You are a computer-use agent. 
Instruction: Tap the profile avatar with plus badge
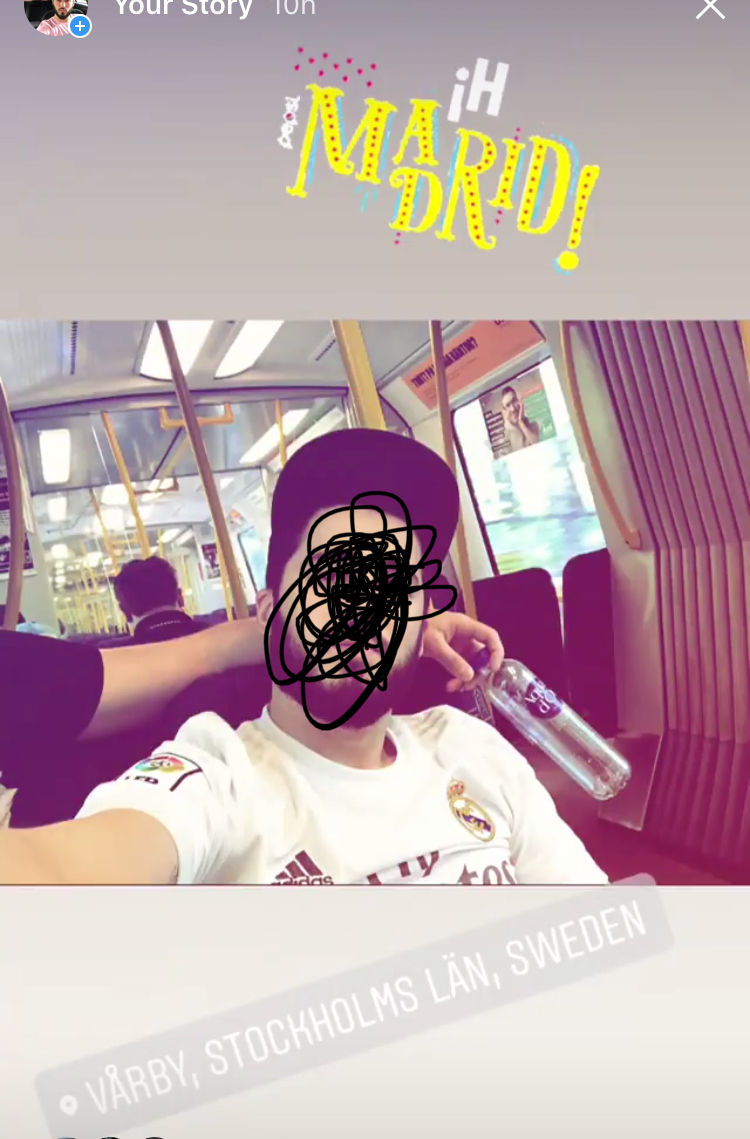(x=56, y=14)
